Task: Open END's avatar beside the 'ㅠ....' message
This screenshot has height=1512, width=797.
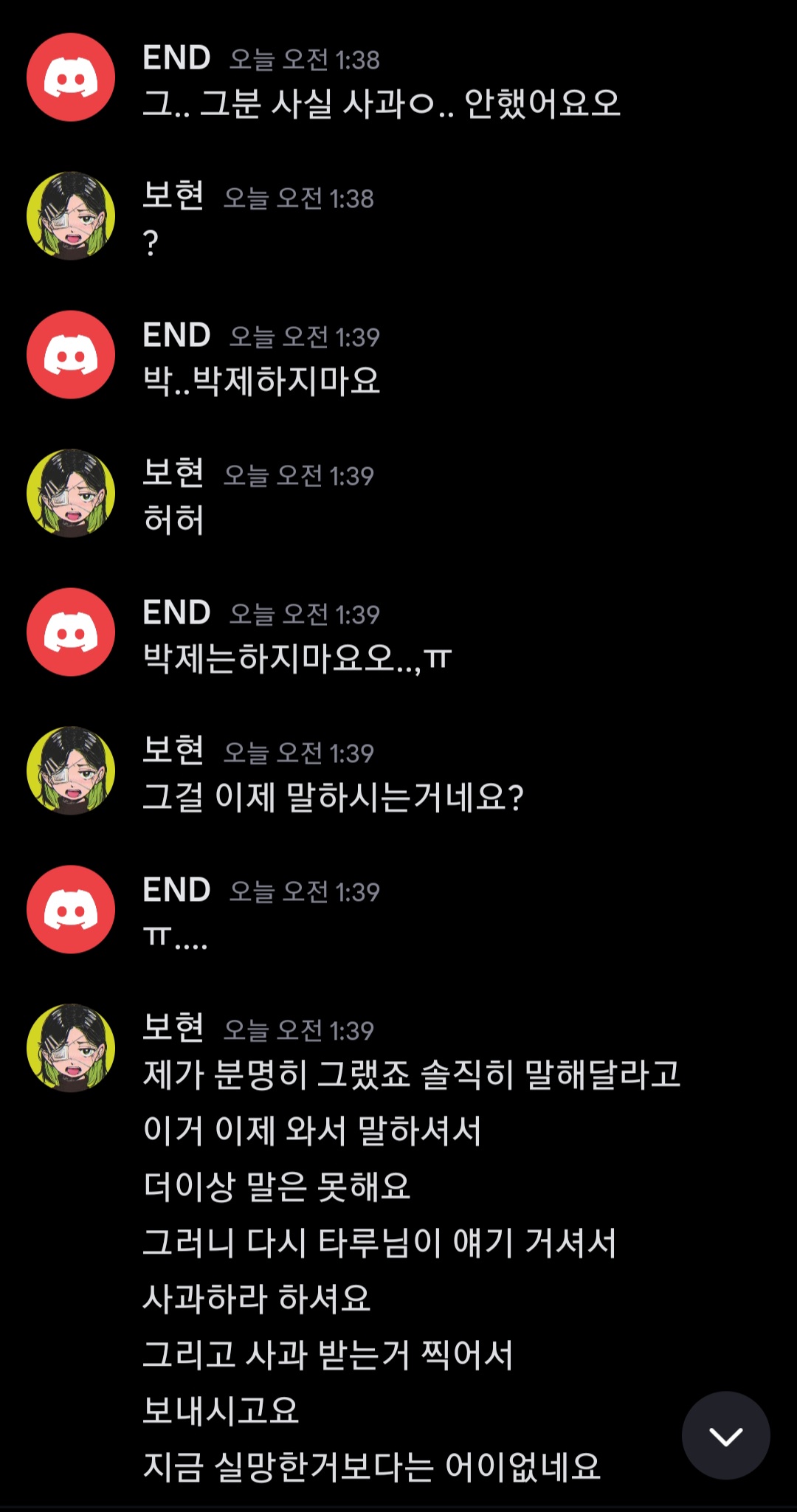Action: point(71,909)
